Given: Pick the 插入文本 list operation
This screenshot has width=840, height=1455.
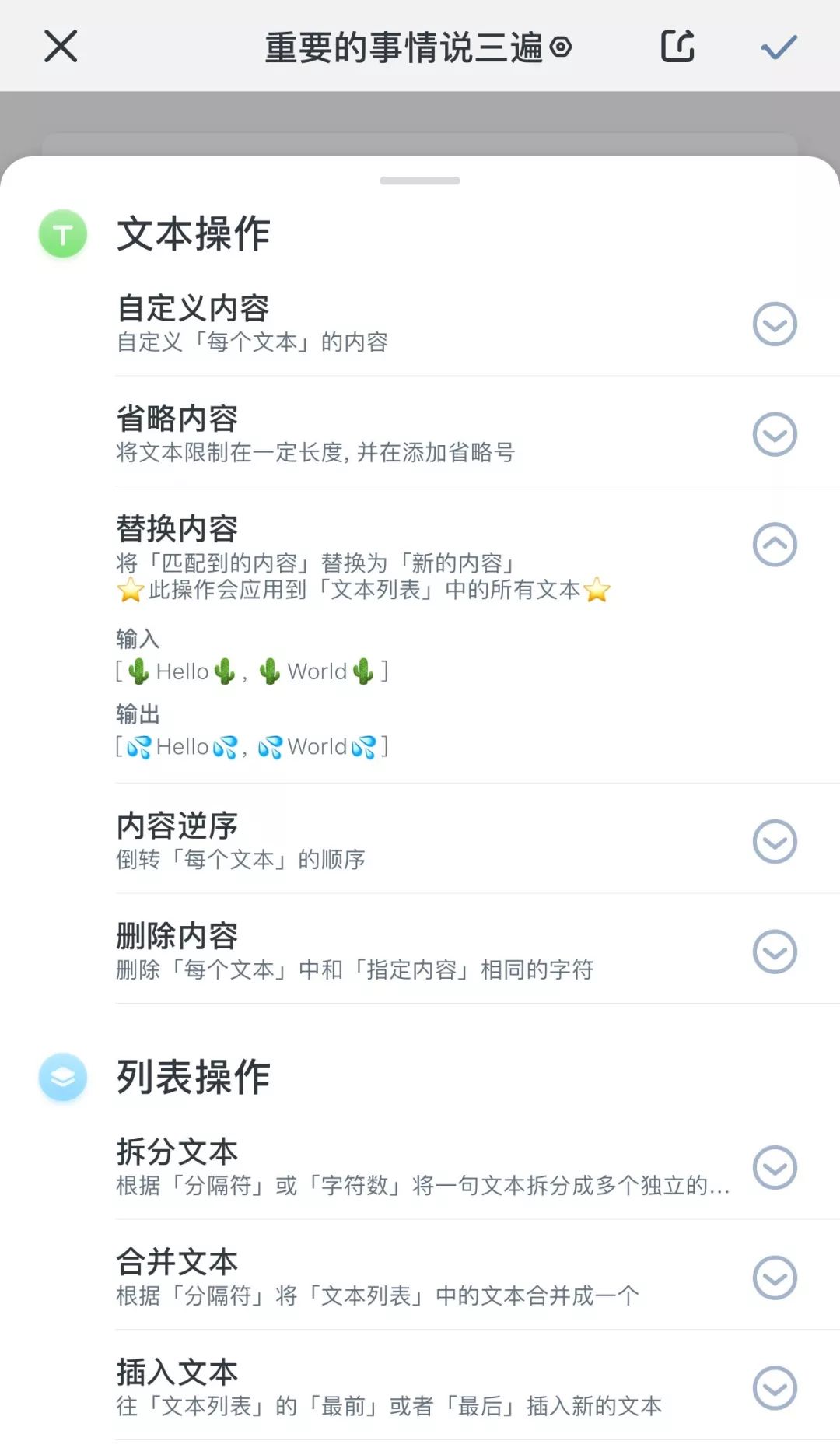Looking at the screenshot, I should click(311, 1387).
